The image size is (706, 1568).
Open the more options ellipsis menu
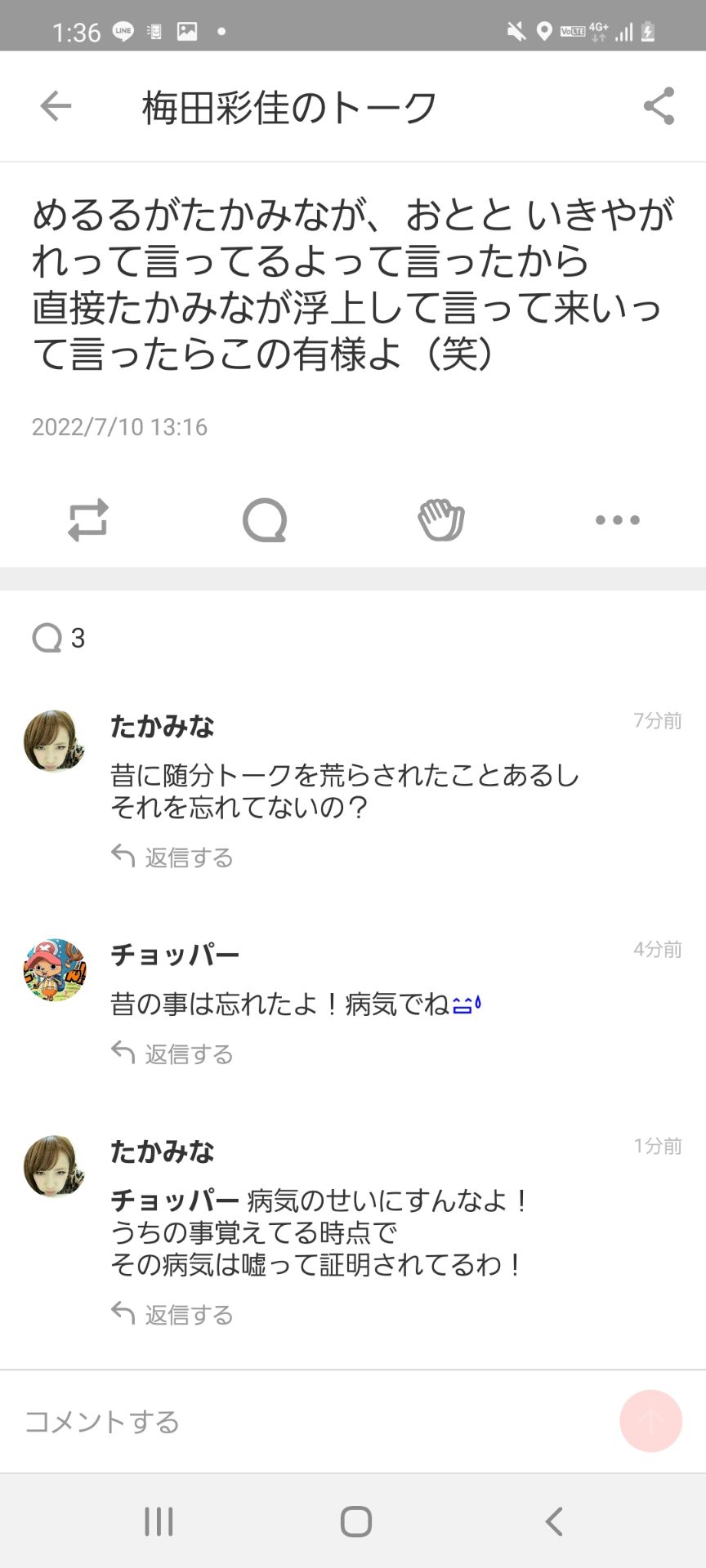point(617,519)
